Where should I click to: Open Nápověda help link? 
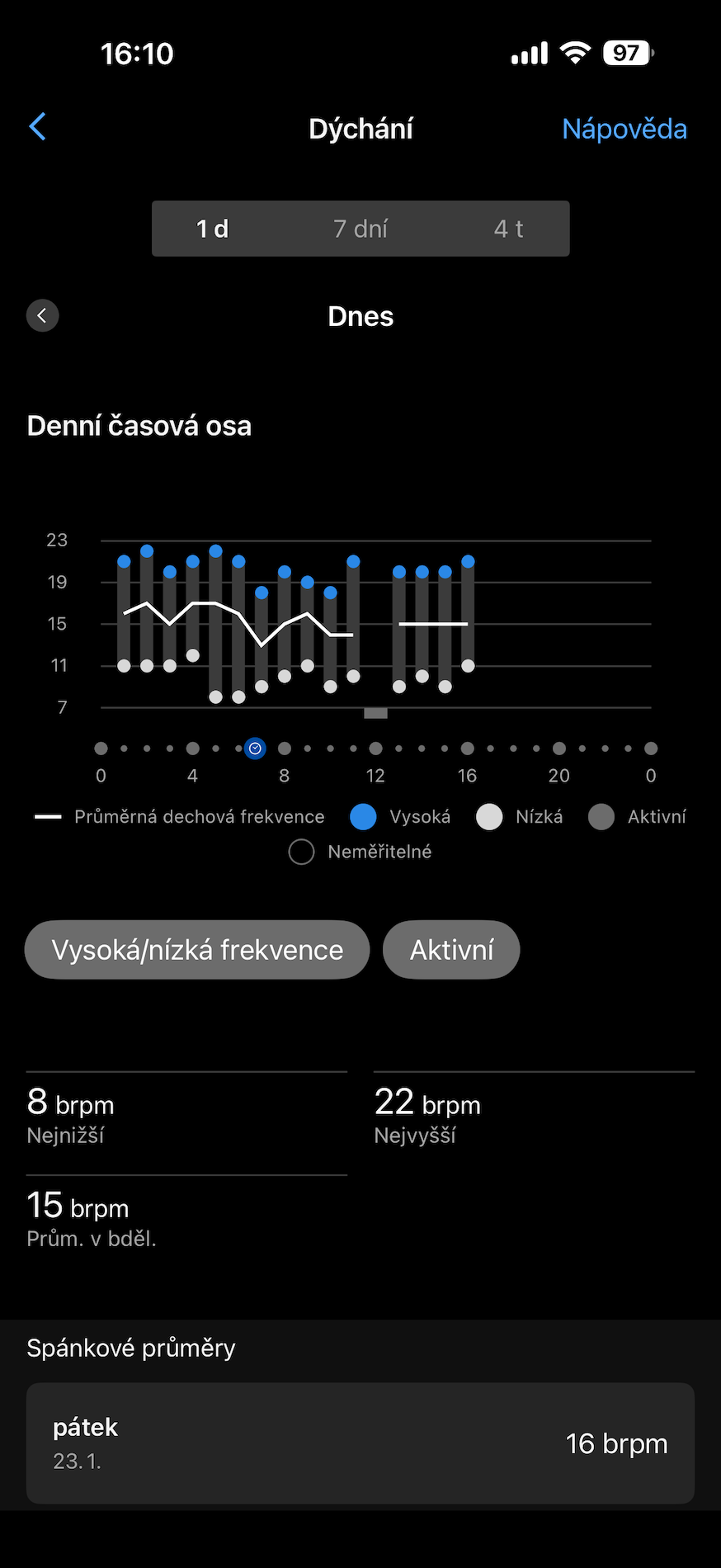point(624,129)
